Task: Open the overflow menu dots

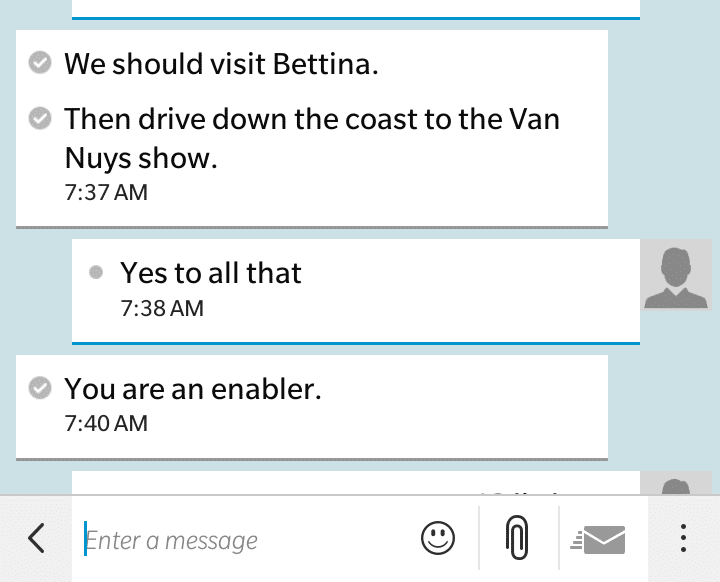Action: coord(683,539)
